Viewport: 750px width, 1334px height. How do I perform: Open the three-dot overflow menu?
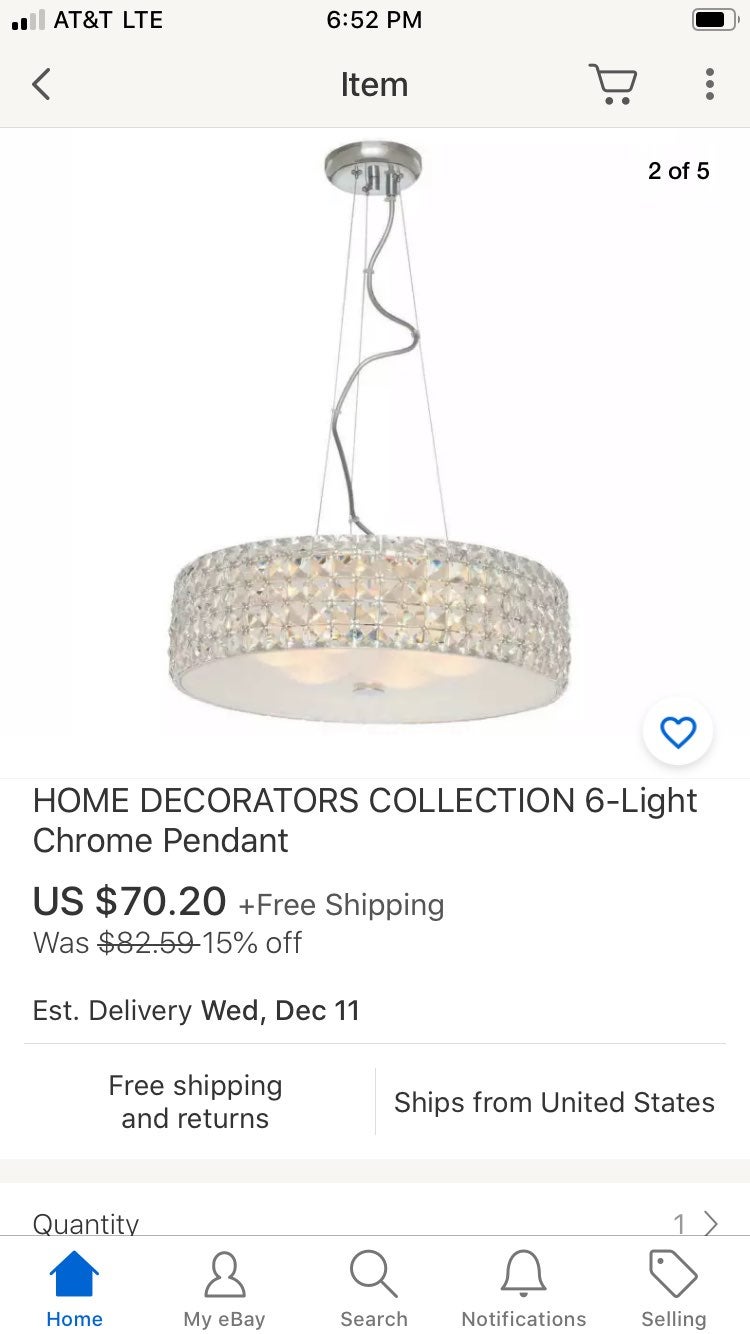point(709,84)
